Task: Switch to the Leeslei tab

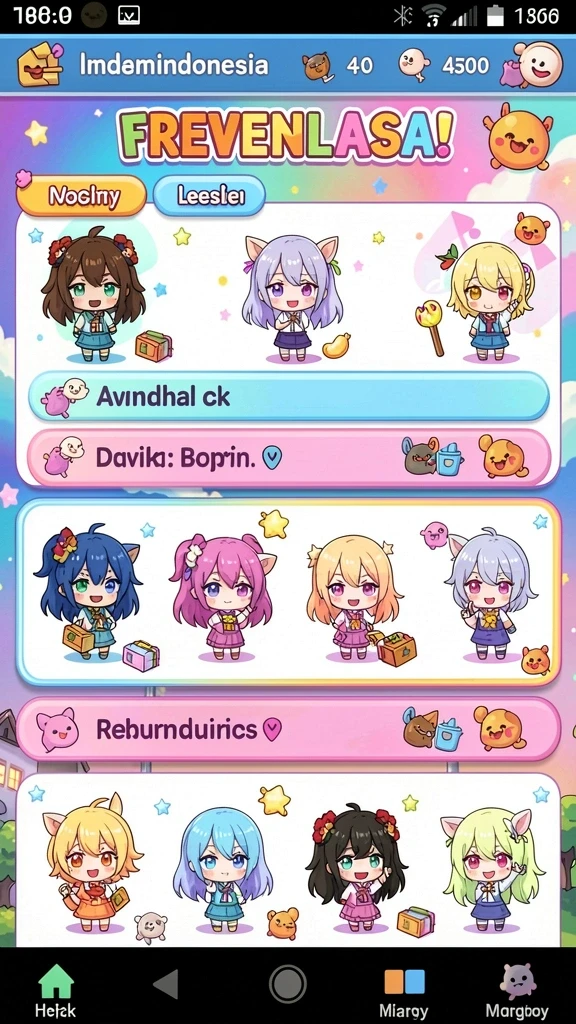Action: click(210, 195)
